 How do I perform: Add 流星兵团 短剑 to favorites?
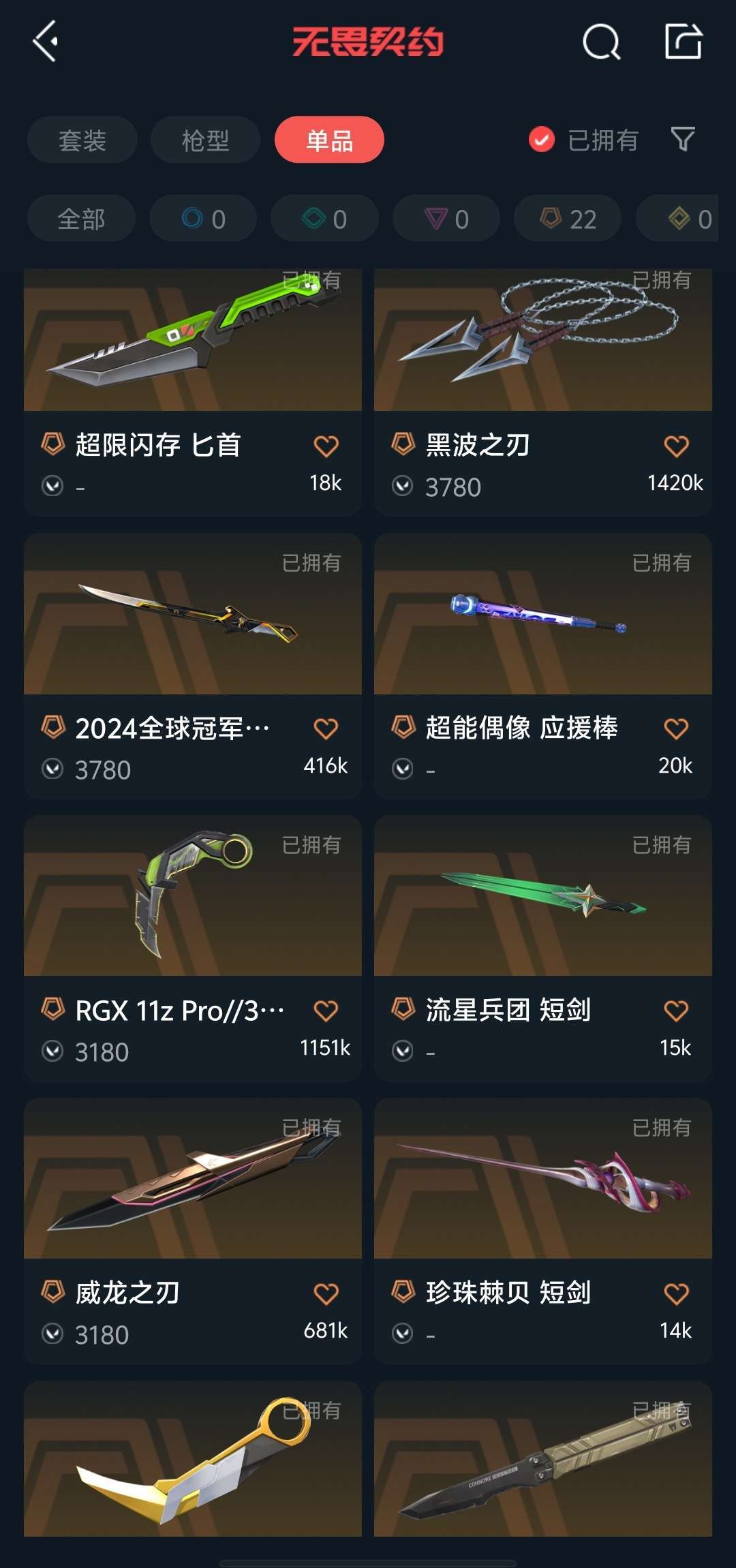coord(676,1011)
